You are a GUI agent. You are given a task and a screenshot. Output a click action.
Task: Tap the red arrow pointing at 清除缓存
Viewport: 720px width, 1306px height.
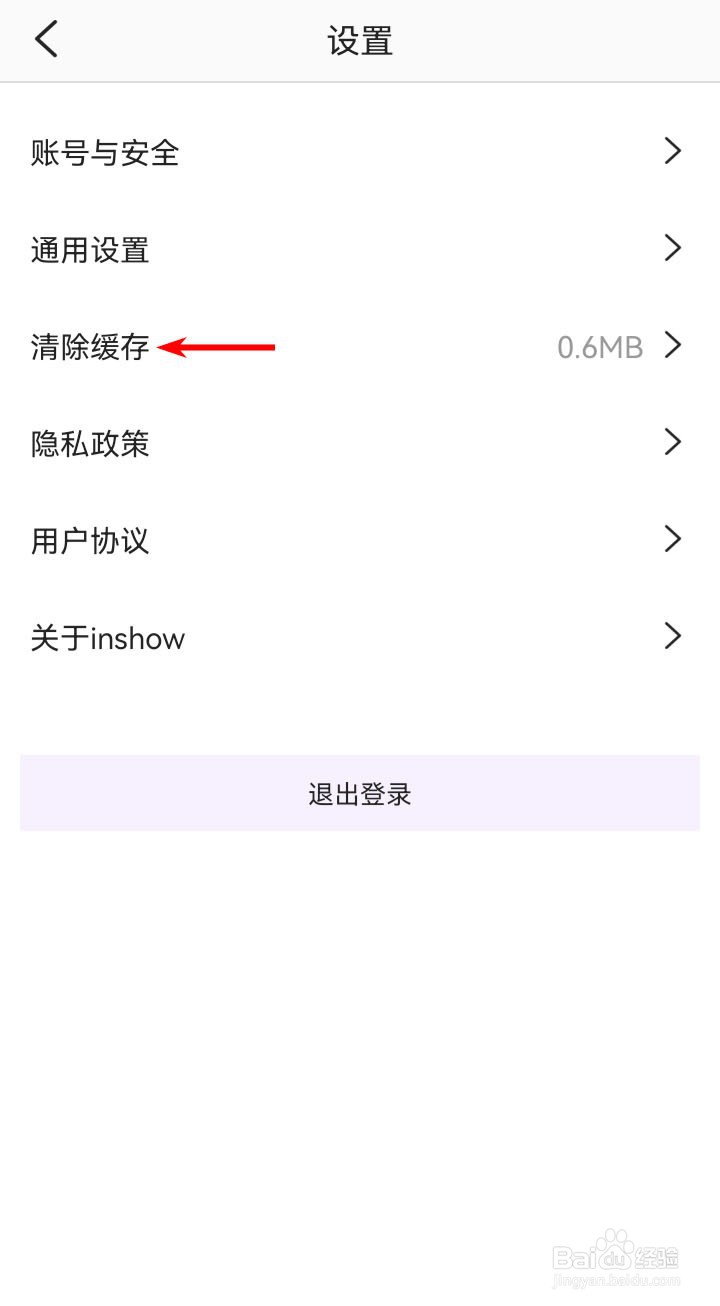click(x=222, y=347)
